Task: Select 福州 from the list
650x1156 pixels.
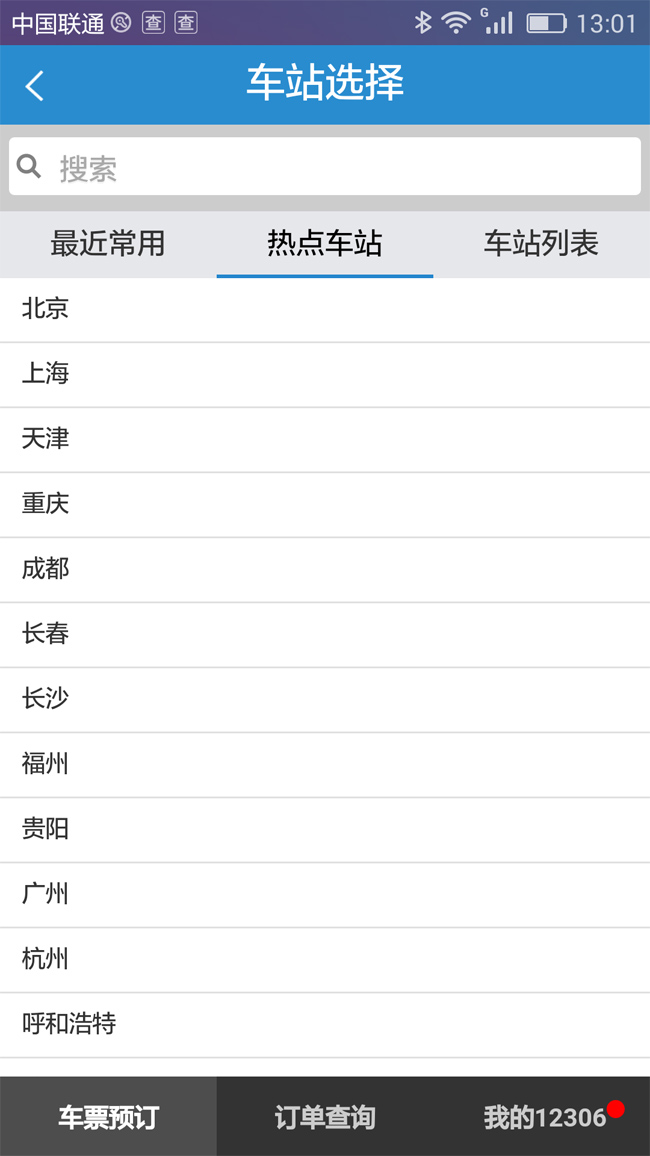Action: 325,764
